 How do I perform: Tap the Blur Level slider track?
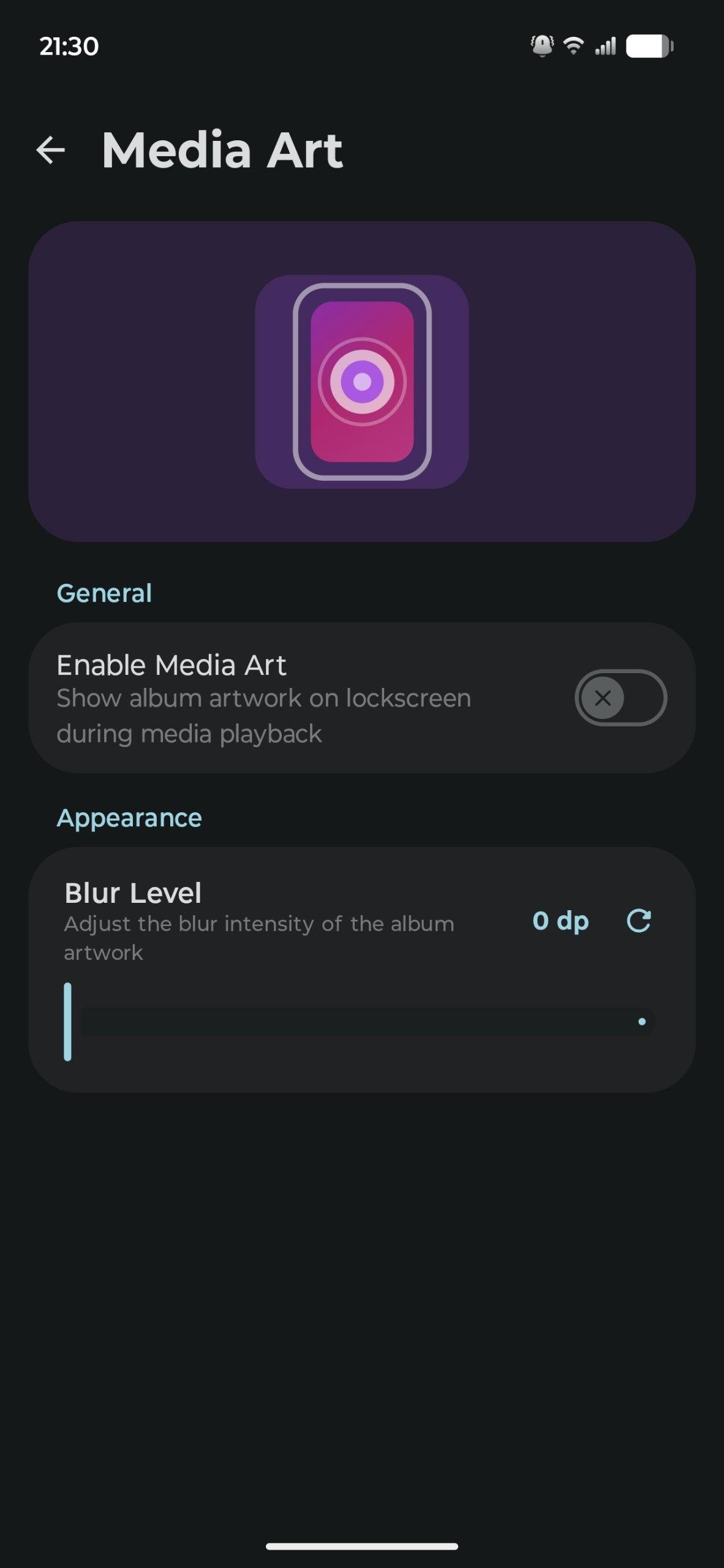[368, 1022]
